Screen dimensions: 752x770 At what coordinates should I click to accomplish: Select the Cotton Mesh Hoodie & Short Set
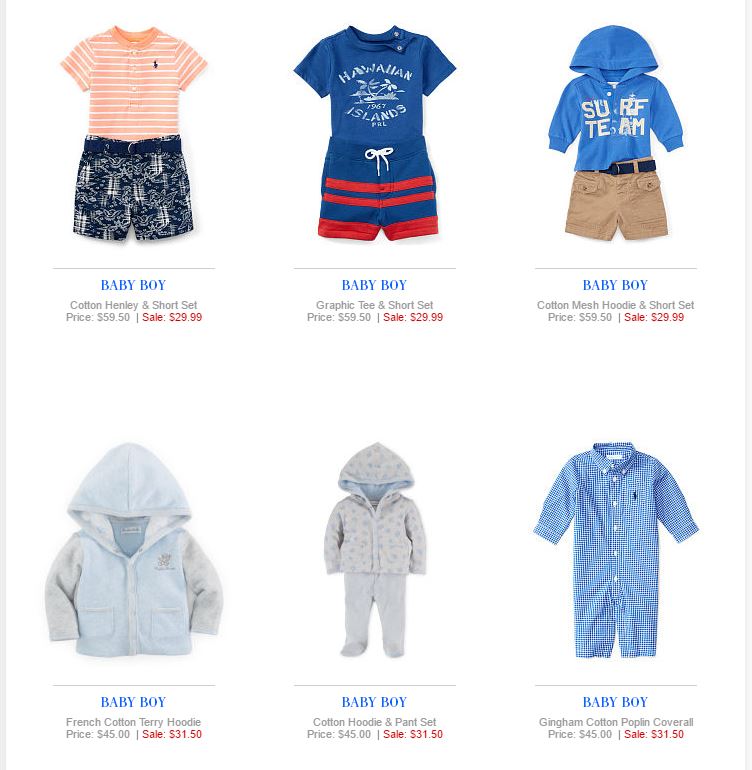pos(615,305)
